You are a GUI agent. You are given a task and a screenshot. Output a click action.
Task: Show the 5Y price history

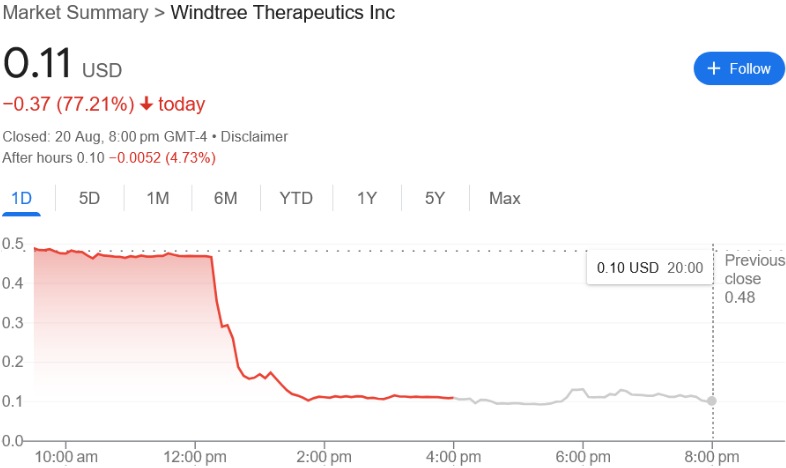pos(434,198)
